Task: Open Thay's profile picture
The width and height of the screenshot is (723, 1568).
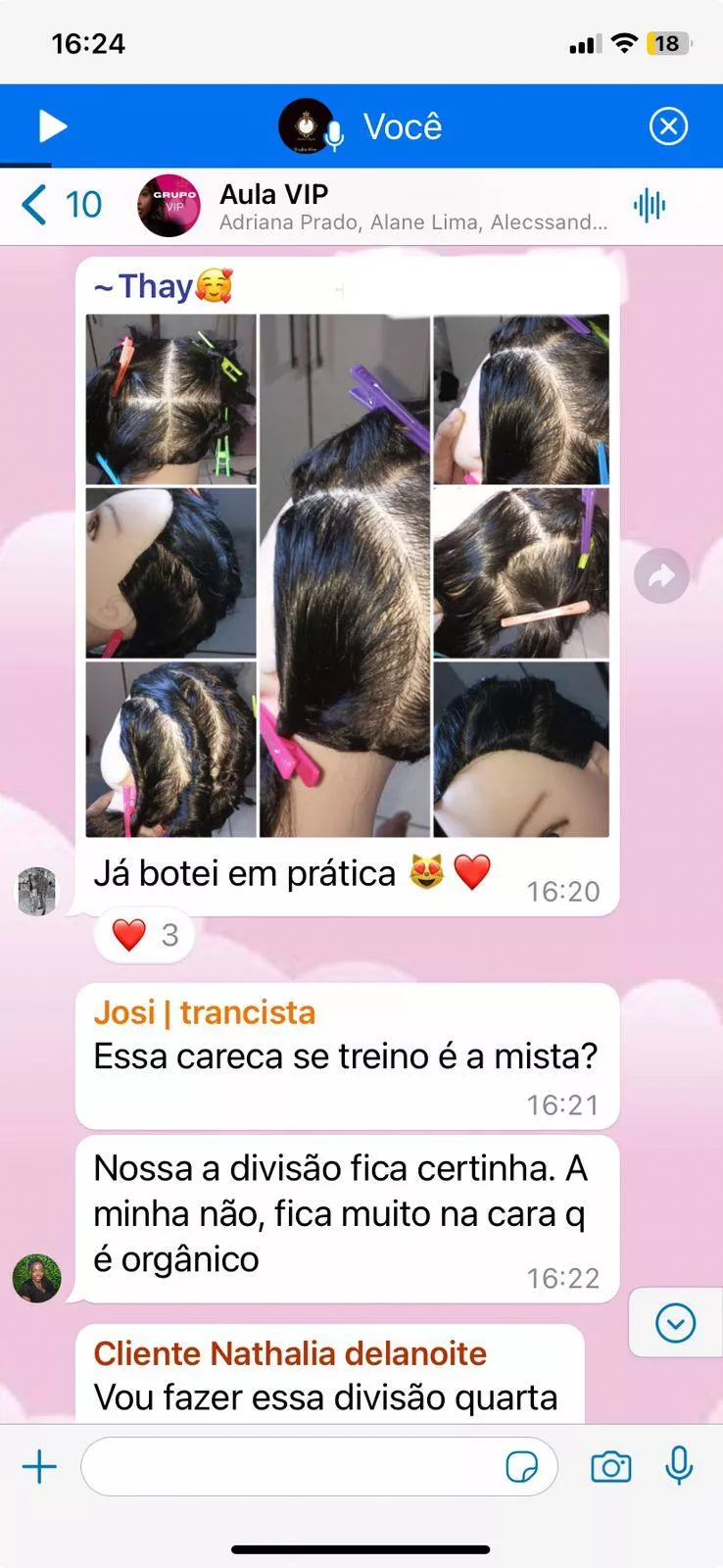Action: tap(37, 891)
